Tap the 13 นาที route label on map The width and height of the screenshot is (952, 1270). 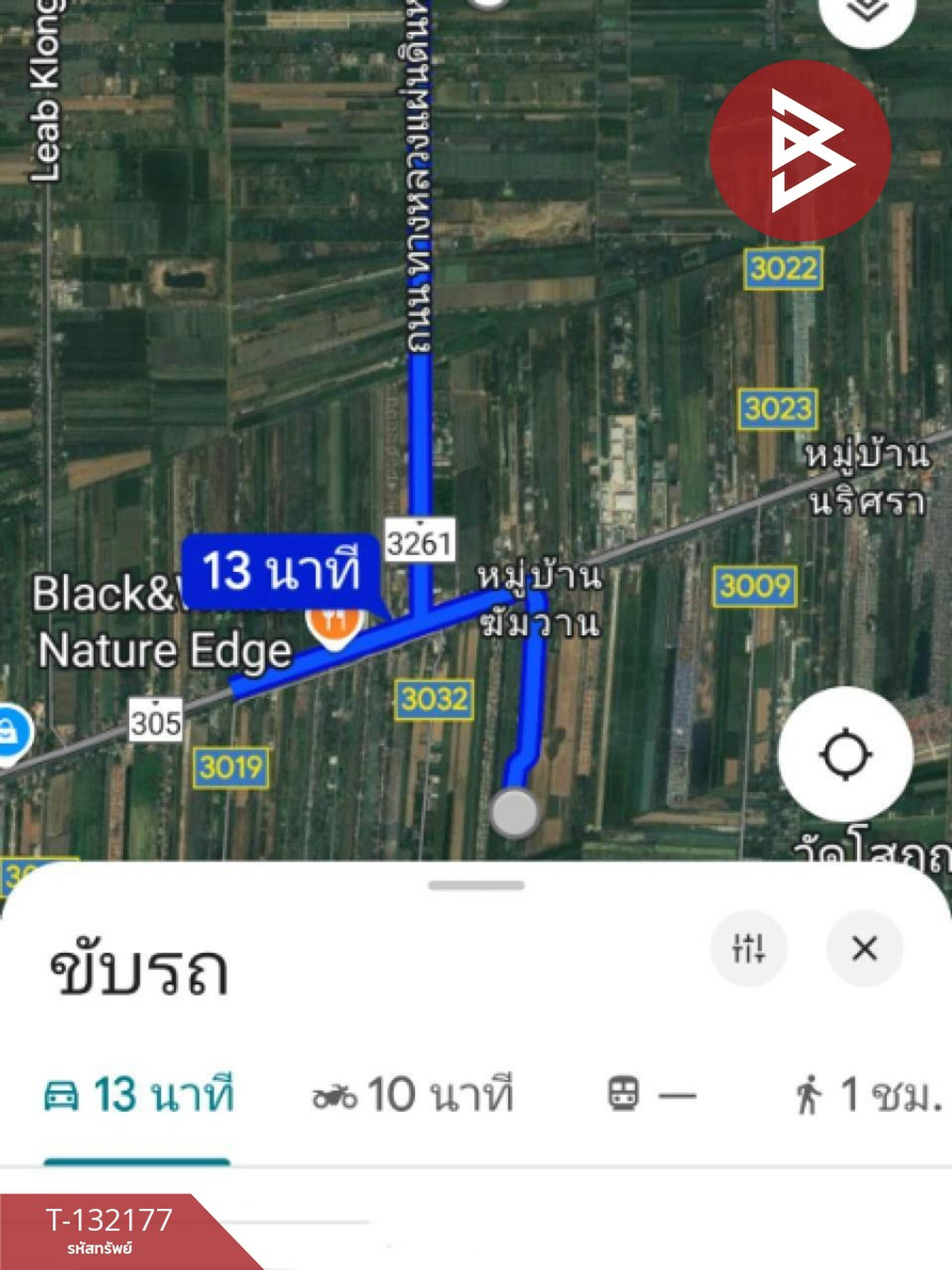(281, 571)
